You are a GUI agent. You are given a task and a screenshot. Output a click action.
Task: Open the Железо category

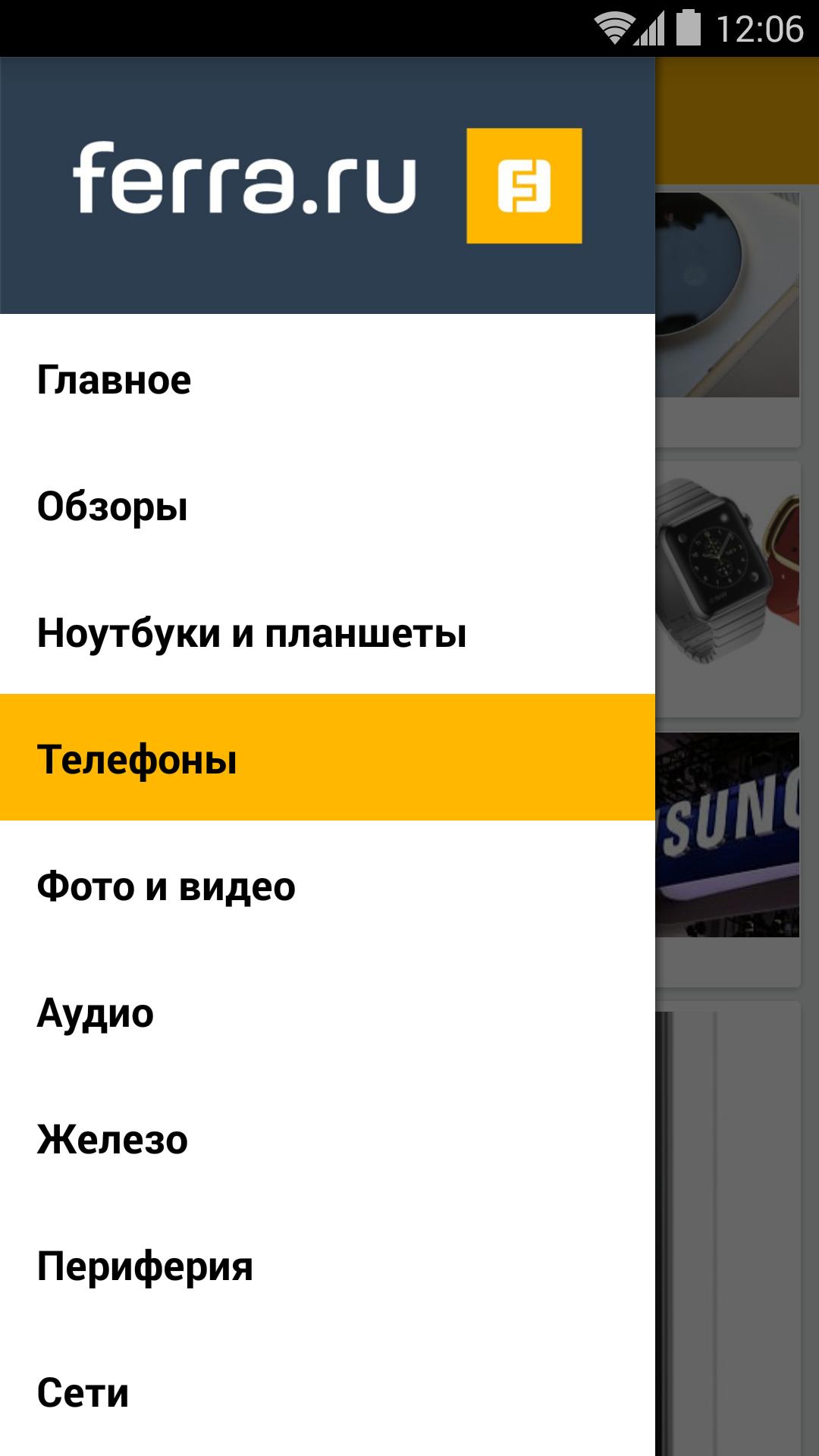tap(112, 1139)
